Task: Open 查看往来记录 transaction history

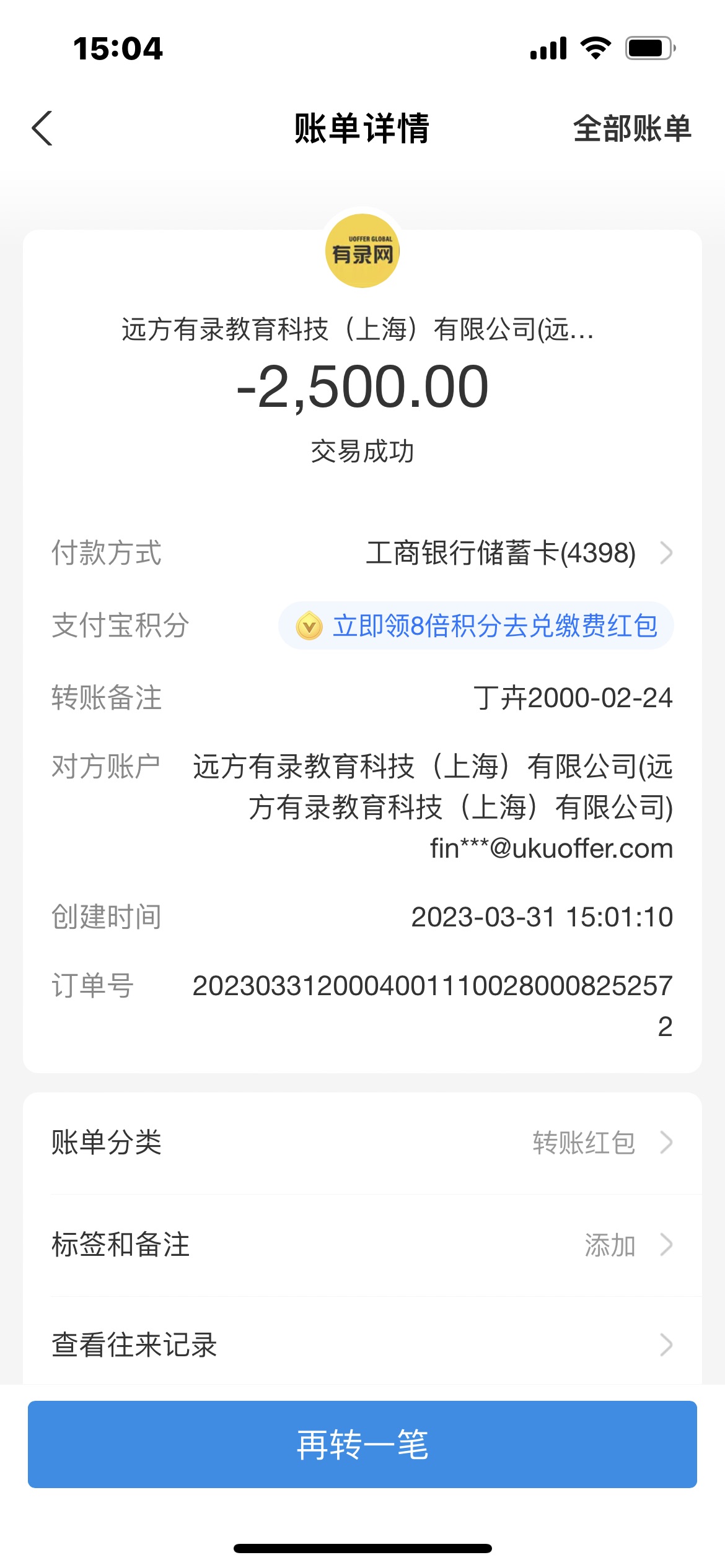Action: tap(362, 1344)
